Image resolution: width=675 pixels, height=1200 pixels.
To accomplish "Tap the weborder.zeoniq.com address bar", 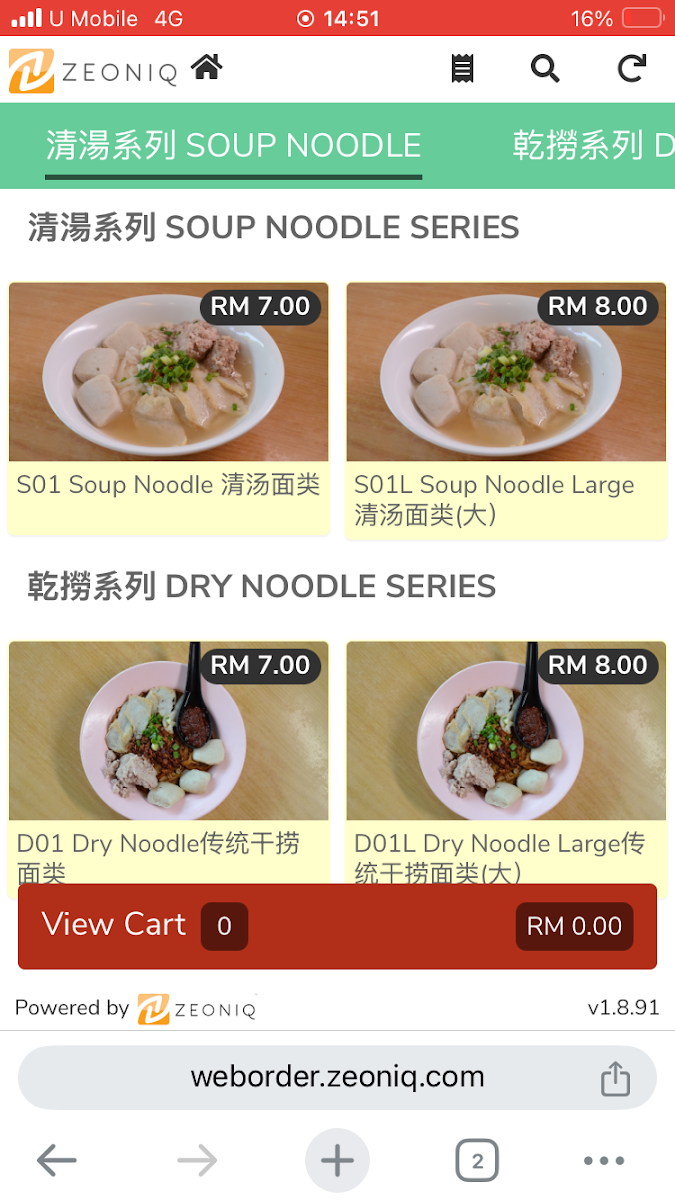I will click(x=337, y=1077).
